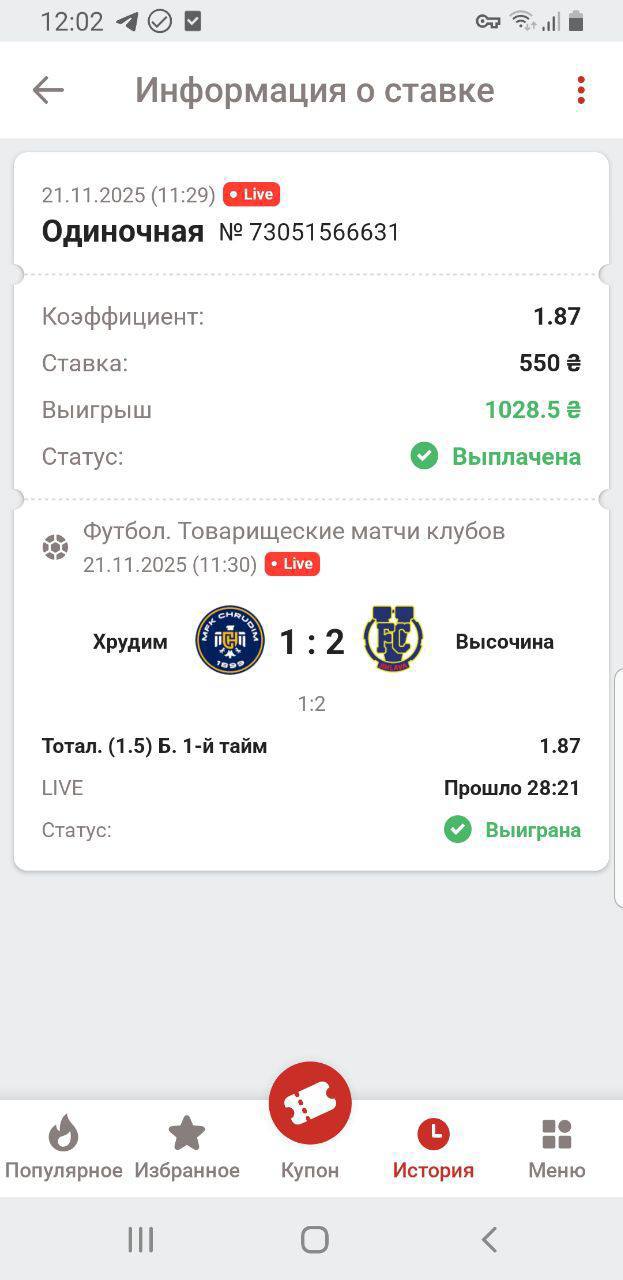Tap the system home button
623x1280 pixels.
pyautogui.click(x=314, y=1240)
